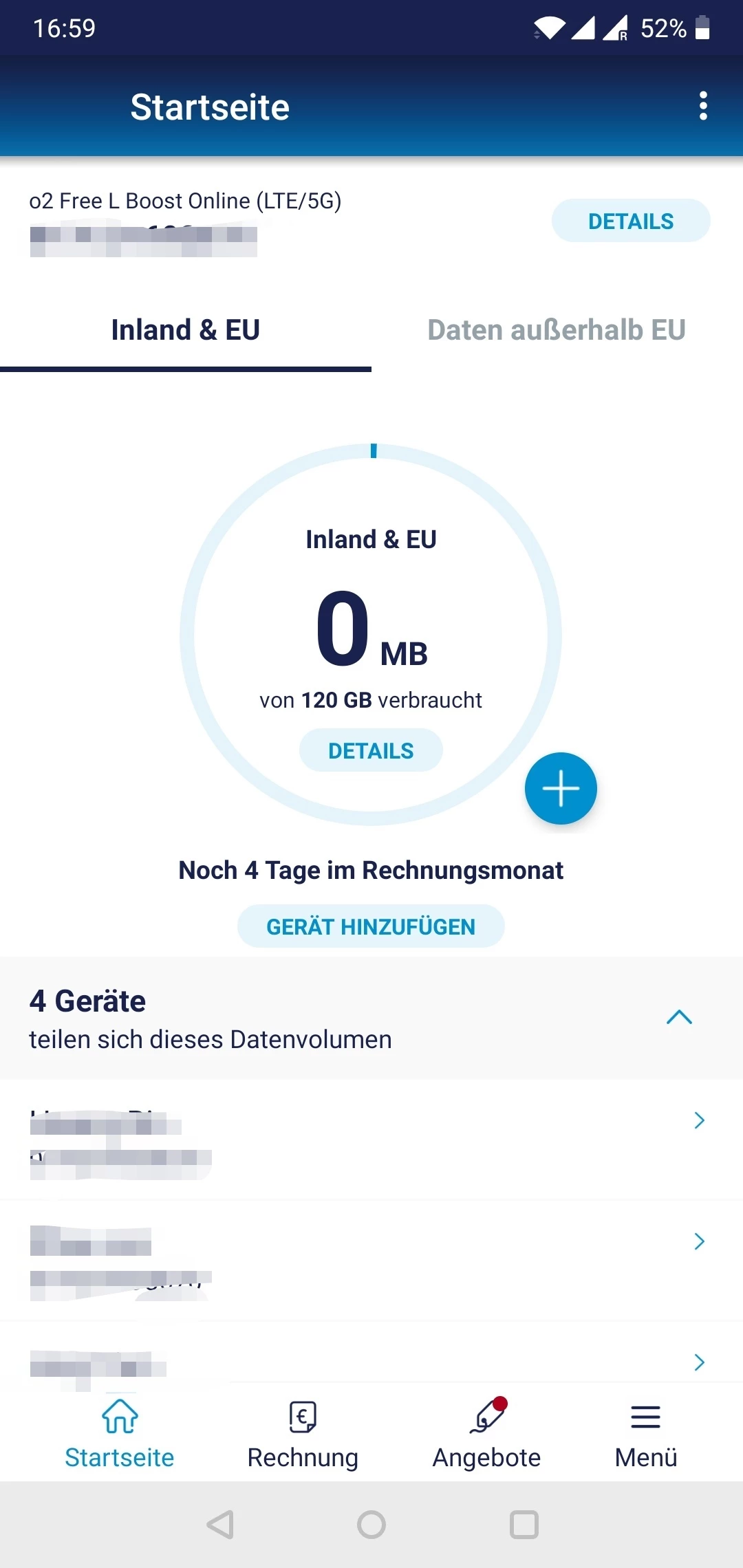The image size is (743, 1568).
Task: Open the three-dot overflow menu
Action: coord(702,106)
